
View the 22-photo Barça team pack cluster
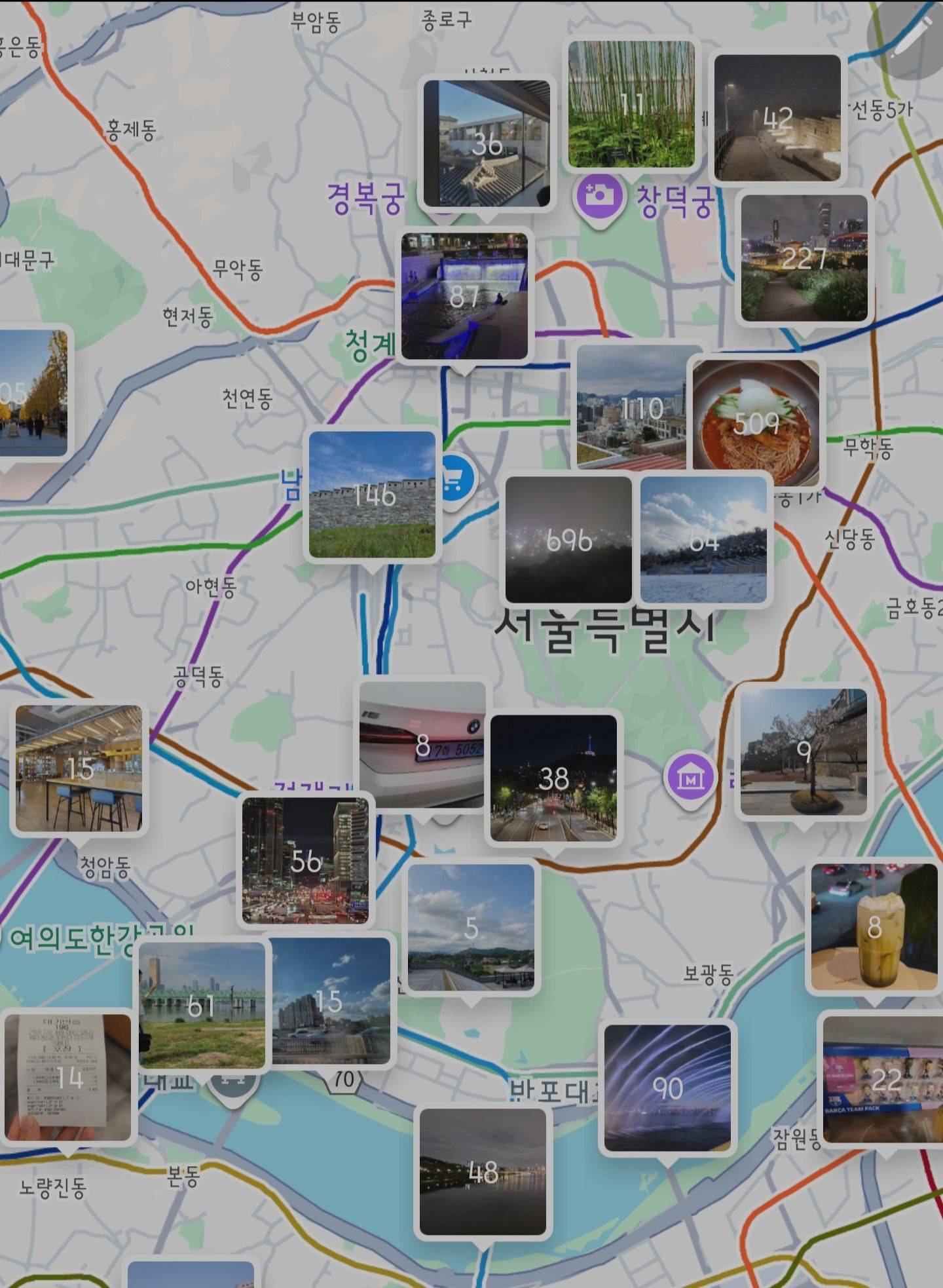(884, 1078)
